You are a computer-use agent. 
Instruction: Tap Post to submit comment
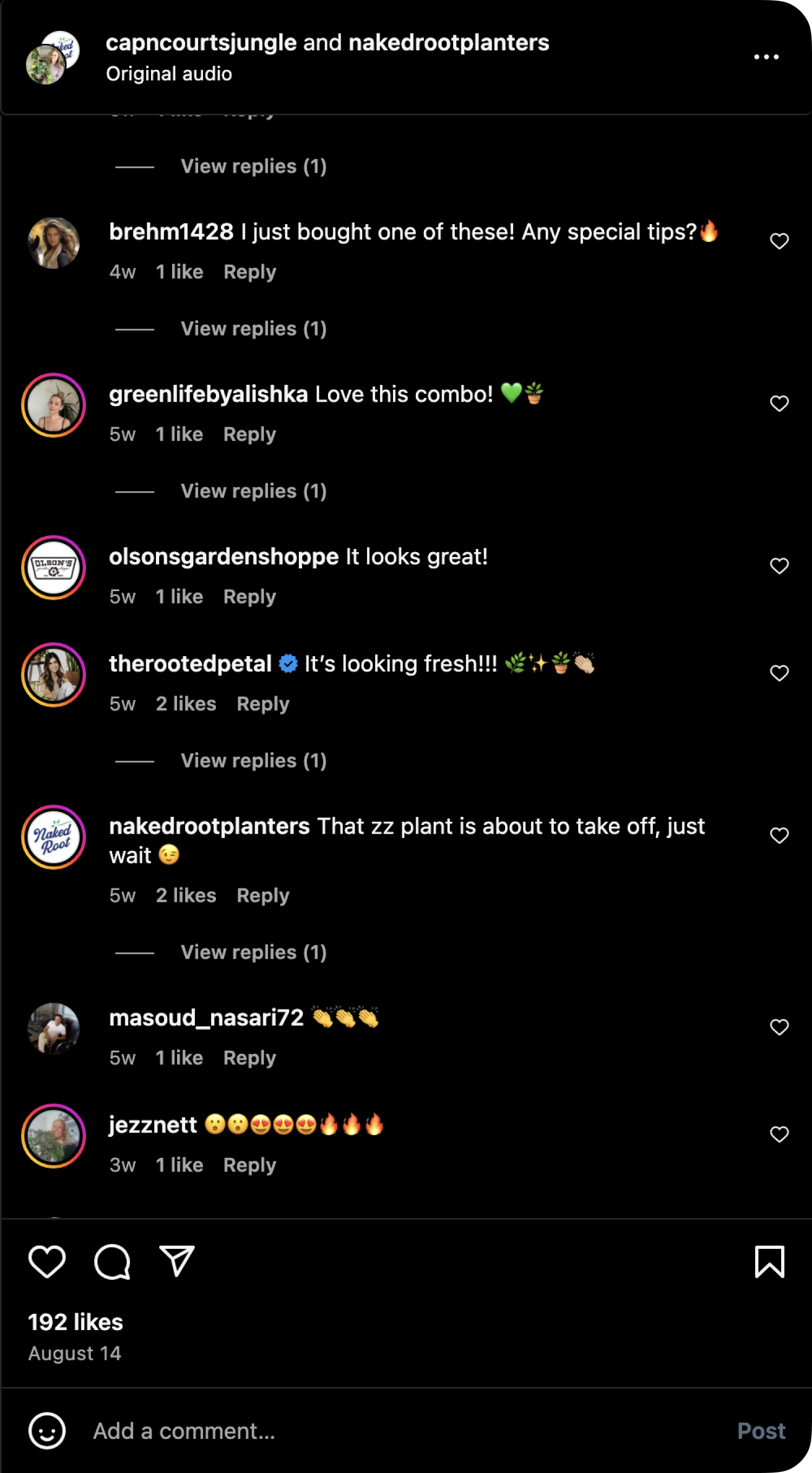coord(761,1431)
